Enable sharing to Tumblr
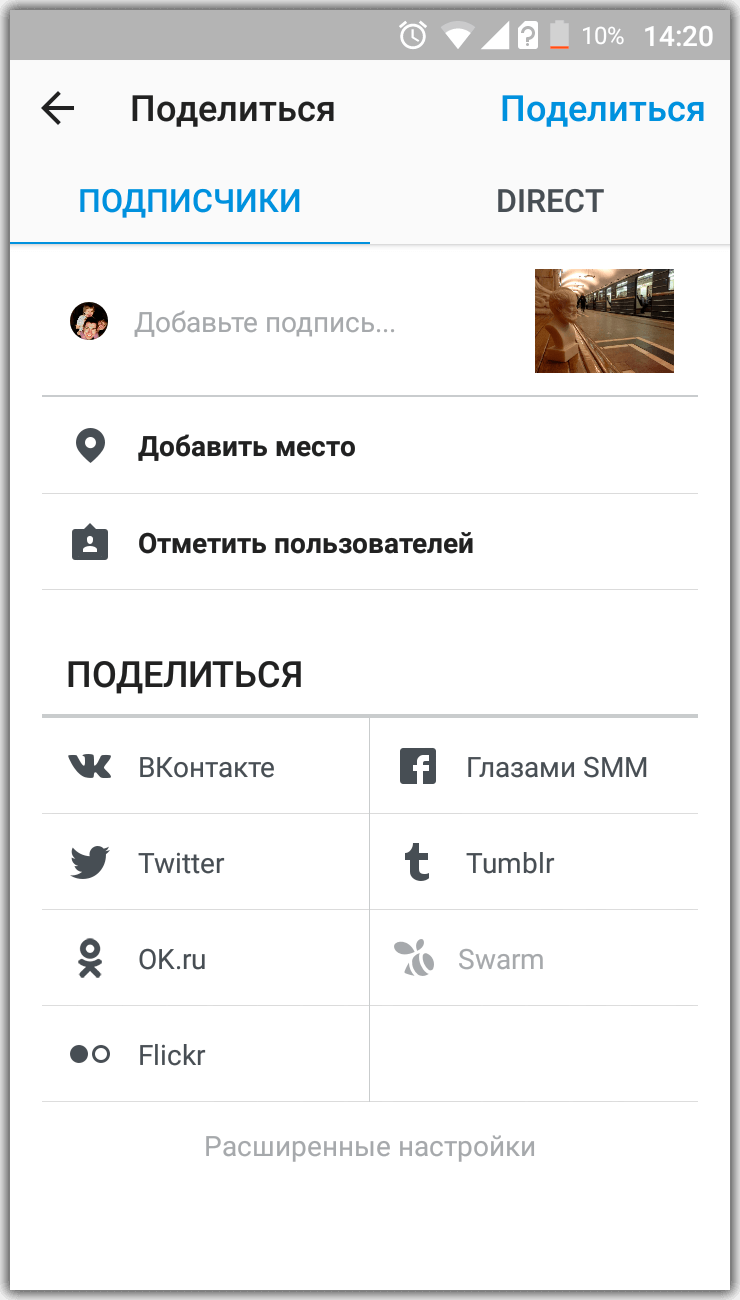740x1300 pixels. pyautogui.click(x=533, y=863)
